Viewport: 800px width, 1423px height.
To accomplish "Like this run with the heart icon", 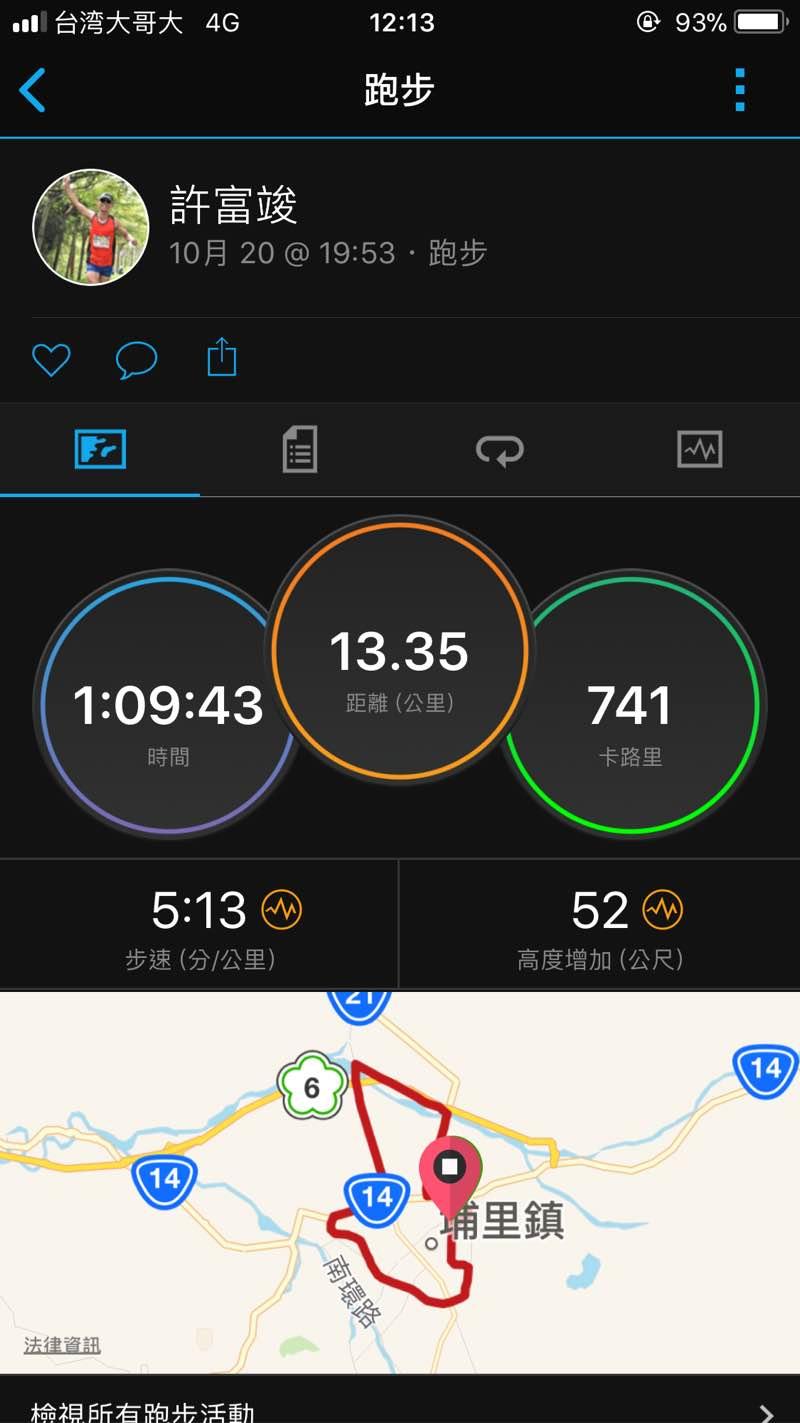I will pos(51,359).
